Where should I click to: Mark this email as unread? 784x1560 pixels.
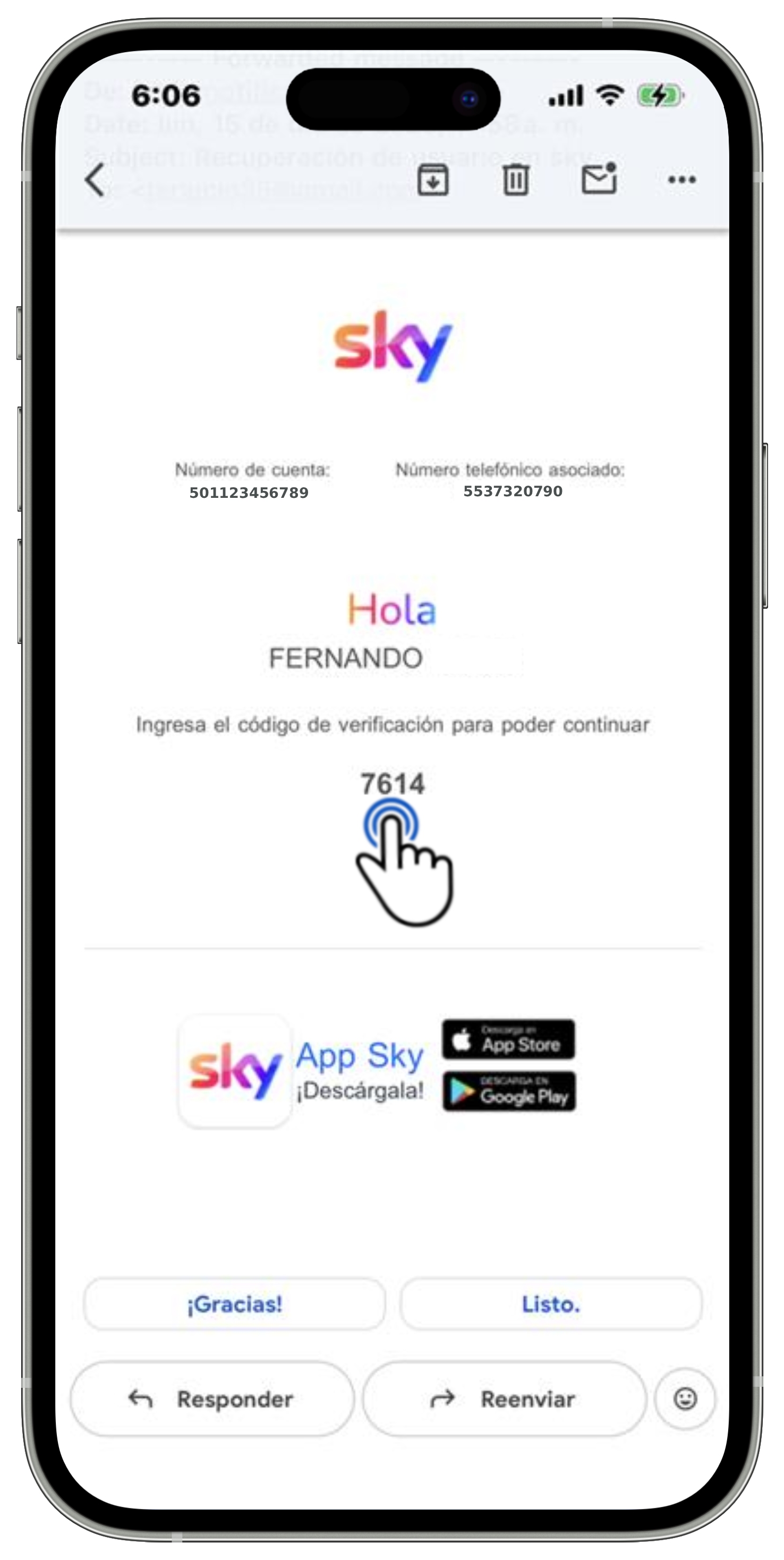coord(599,178)
